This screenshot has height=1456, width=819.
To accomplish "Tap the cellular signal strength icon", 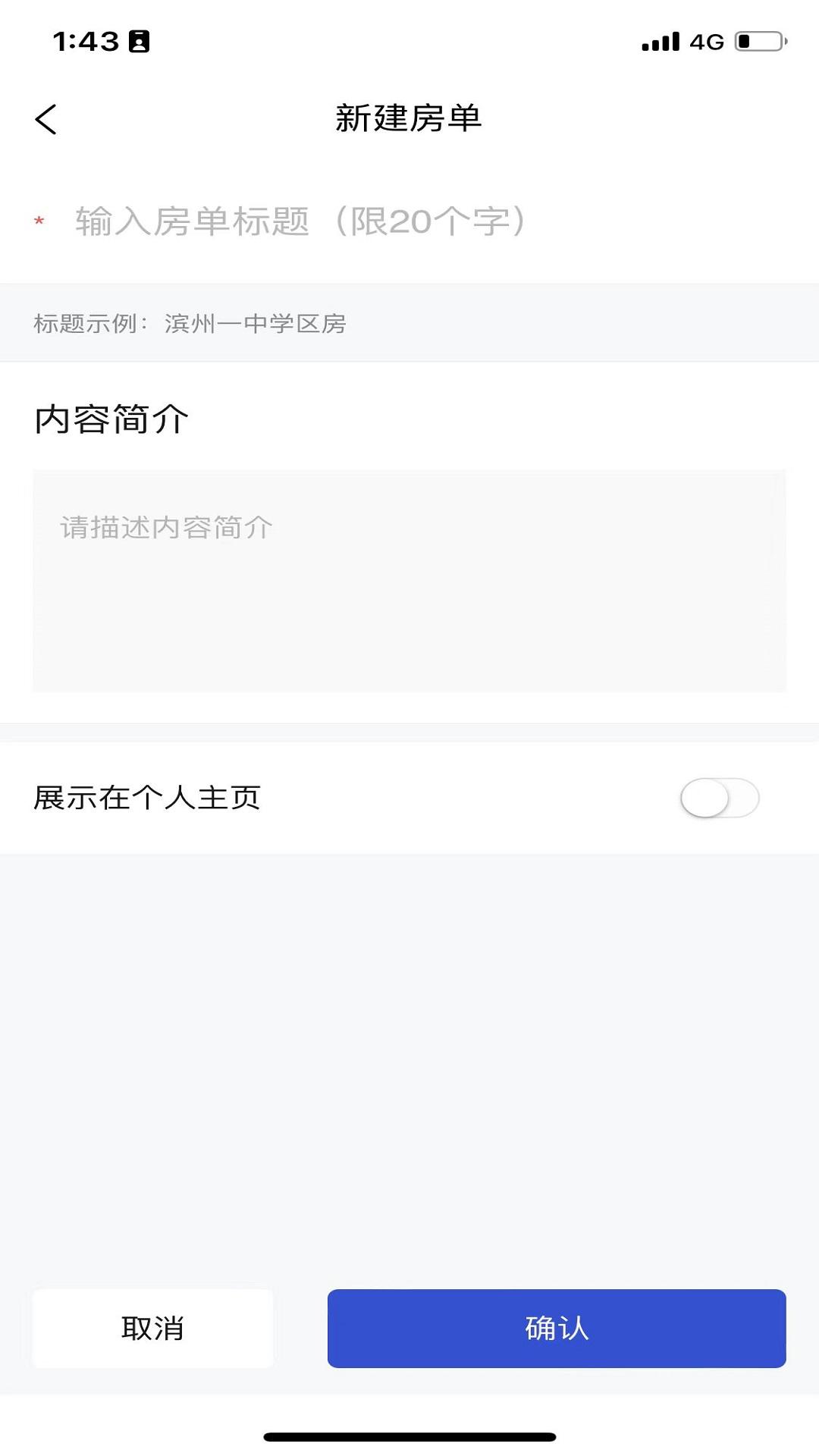I will point(659,42).
